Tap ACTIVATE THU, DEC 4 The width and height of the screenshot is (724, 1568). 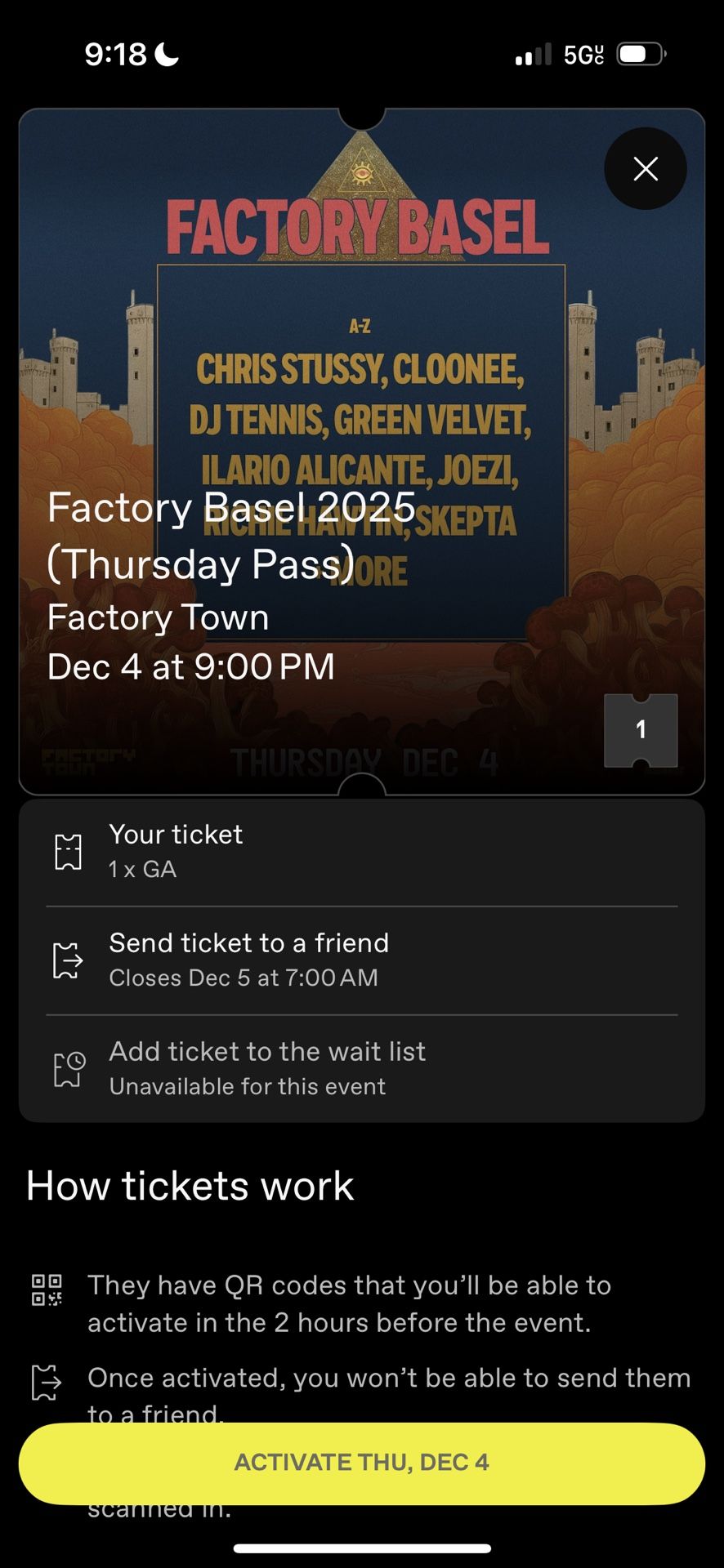tap(362, 1463)
